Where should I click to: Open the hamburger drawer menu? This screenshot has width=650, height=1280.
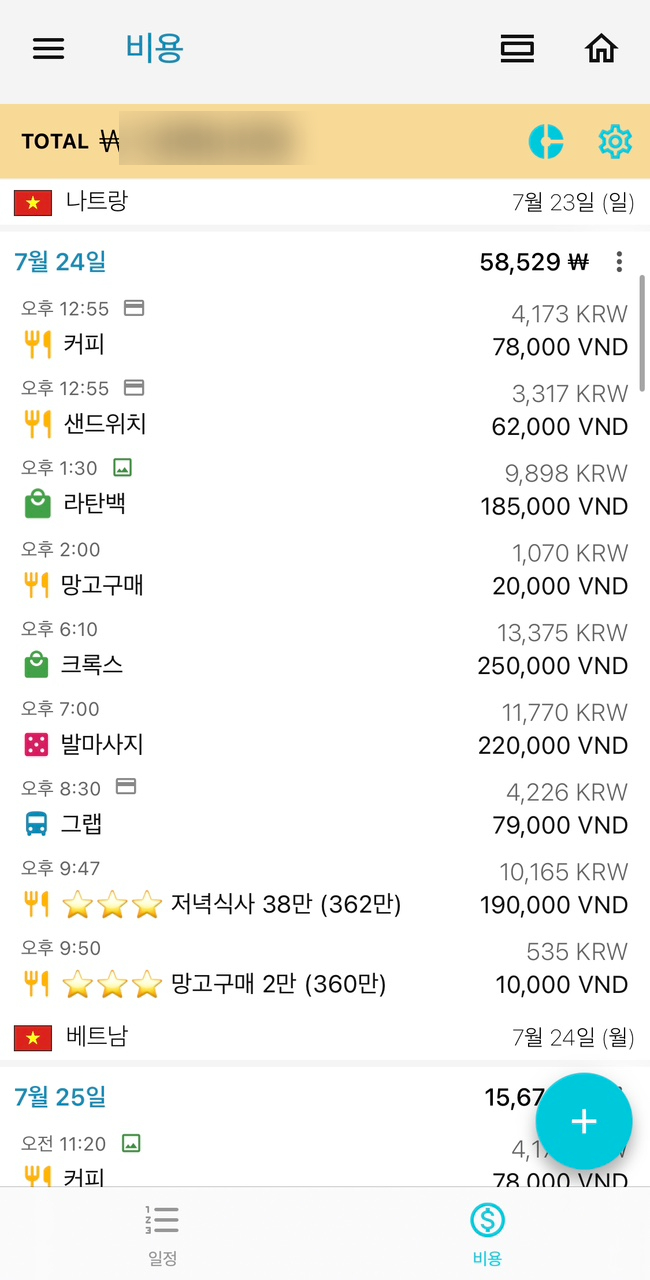(48, 48)
